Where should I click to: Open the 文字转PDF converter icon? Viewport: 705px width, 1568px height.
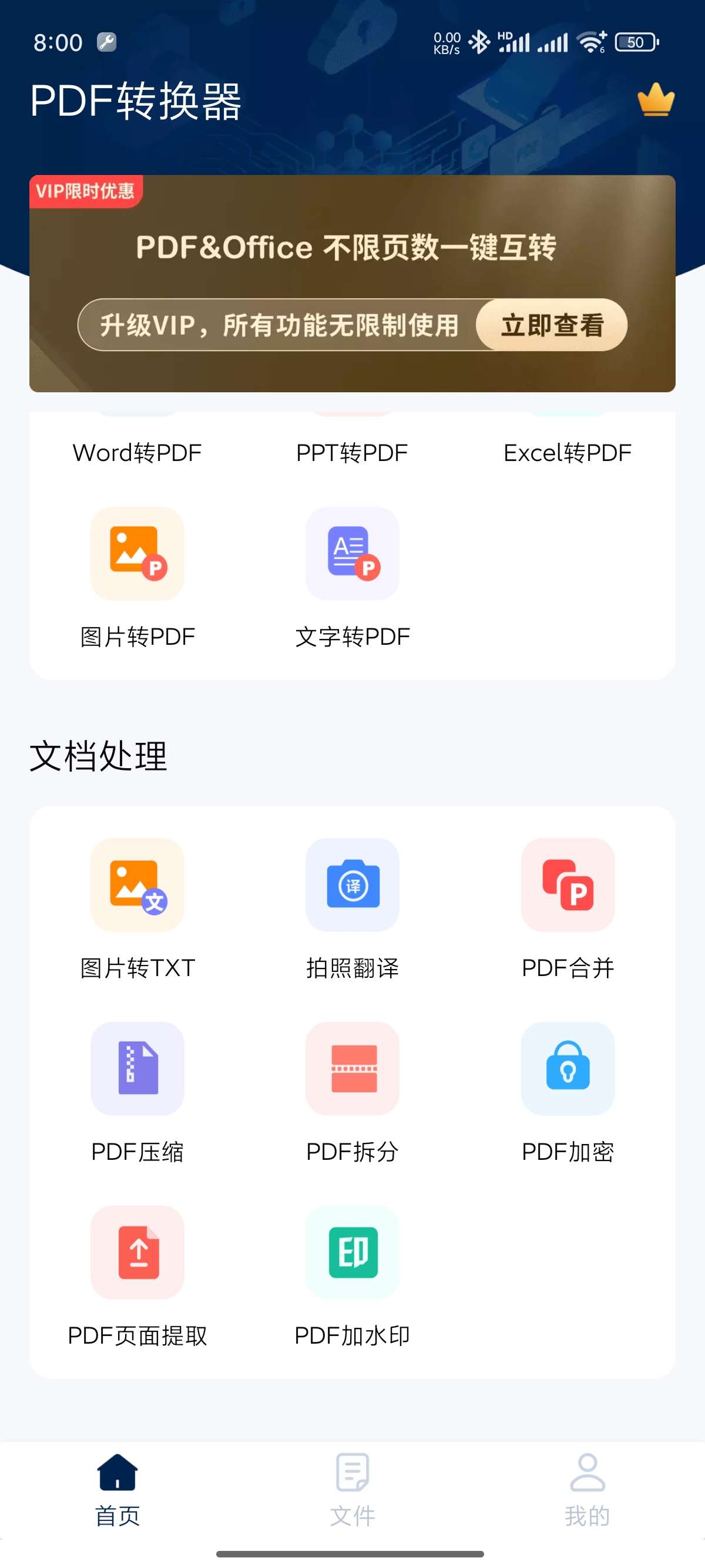[x=352, y=554]
